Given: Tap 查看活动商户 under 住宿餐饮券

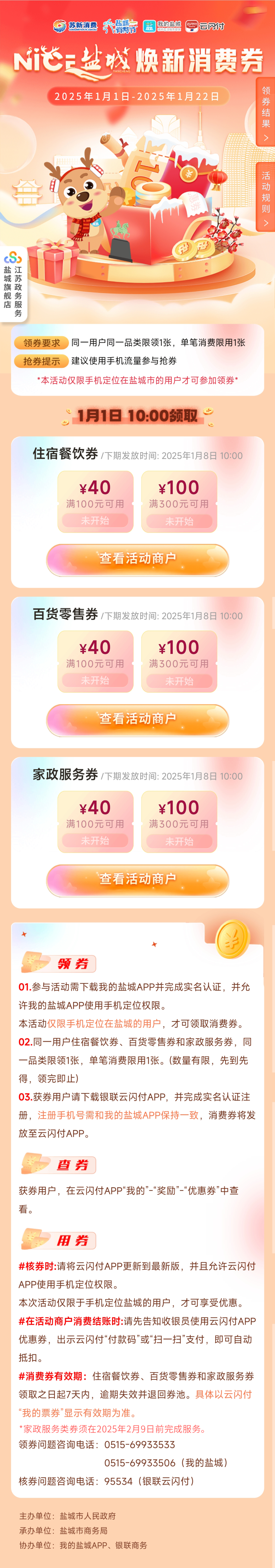Looking at the screenshot, I should 137,559.
